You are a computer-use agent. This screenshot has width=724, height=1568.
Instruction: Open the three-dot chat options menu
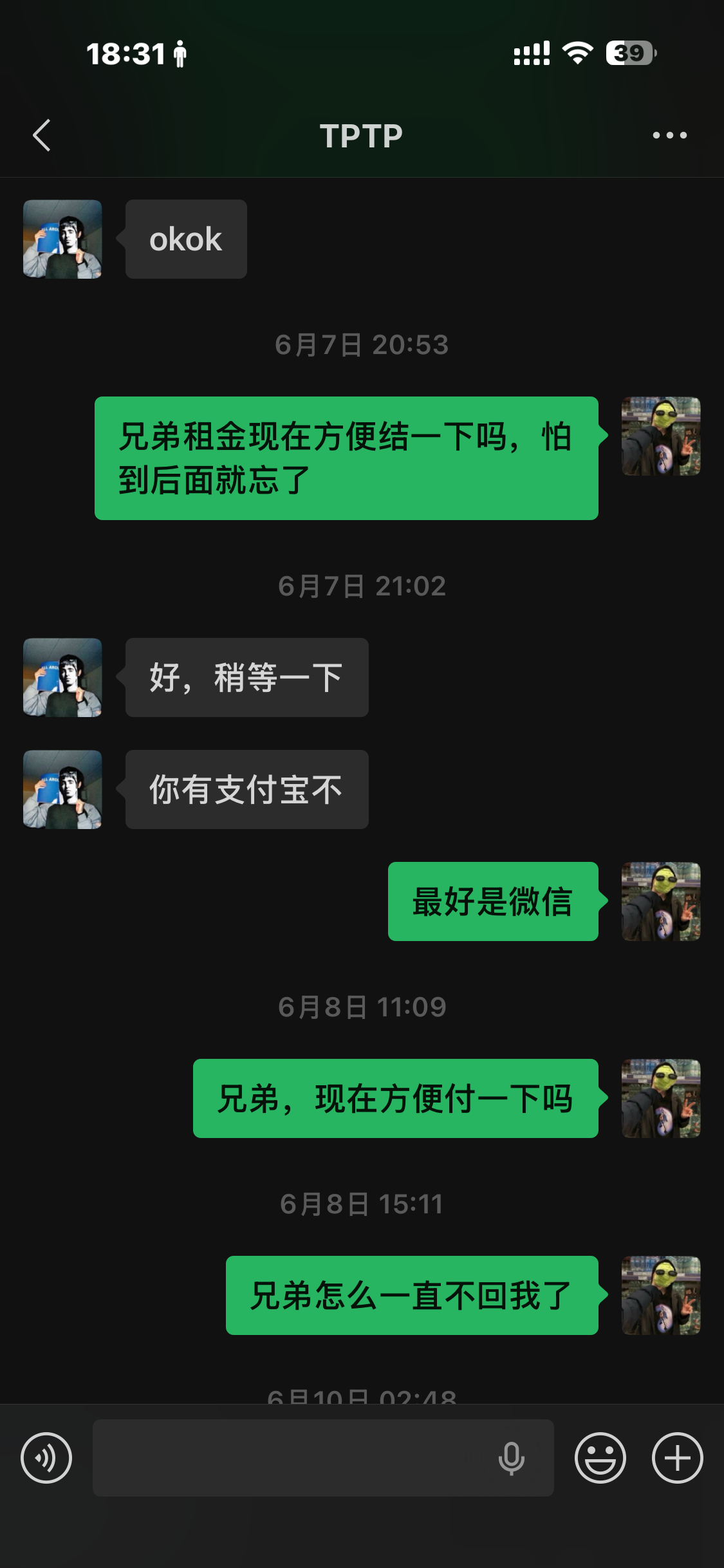click(x=669, y=135)
